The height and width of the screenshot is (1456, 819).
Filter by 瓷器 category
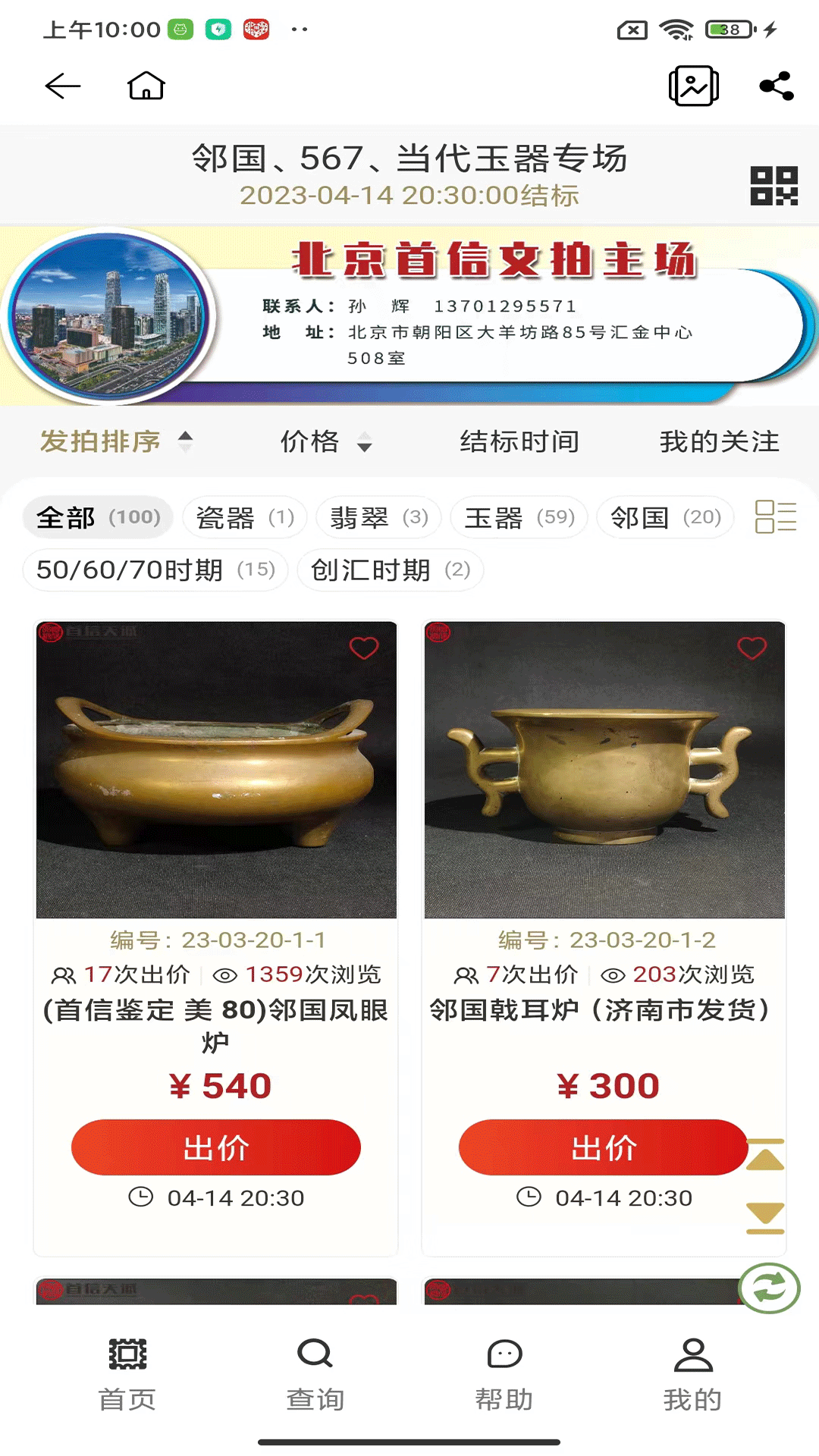click(244, 518)
